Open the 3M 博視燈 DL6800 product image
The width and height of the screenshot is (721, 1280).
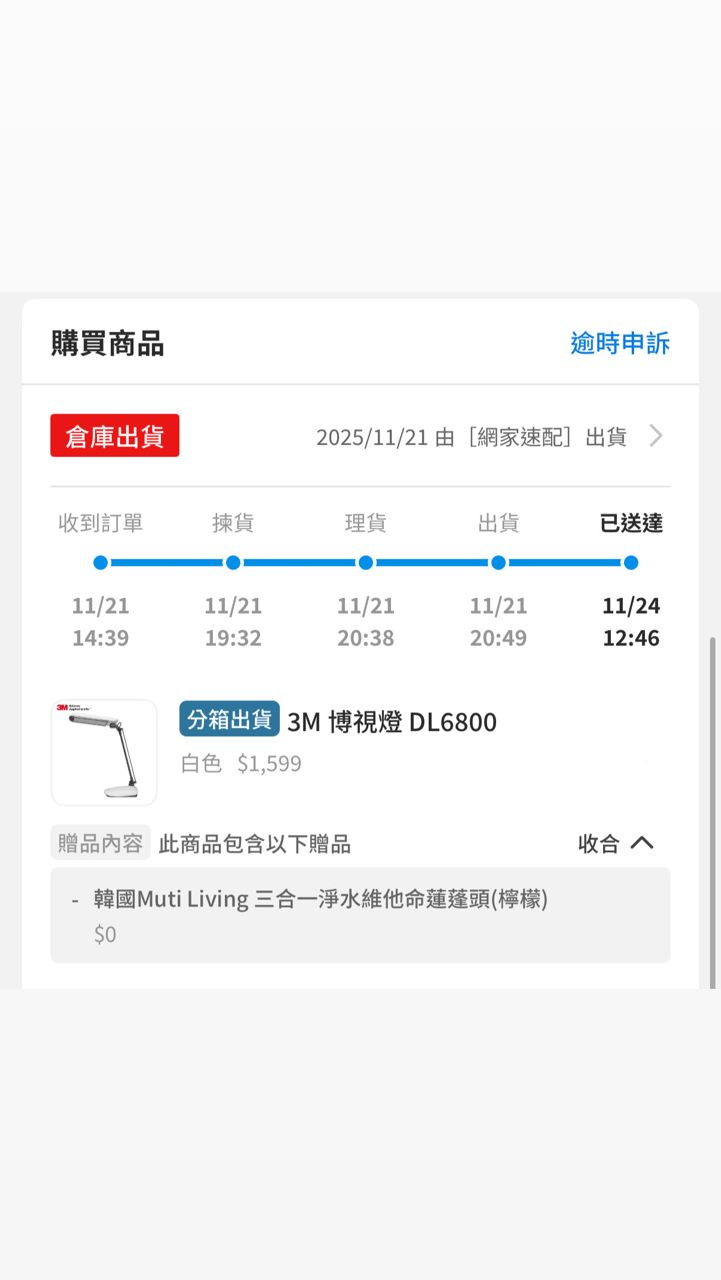tap(104, 752)
